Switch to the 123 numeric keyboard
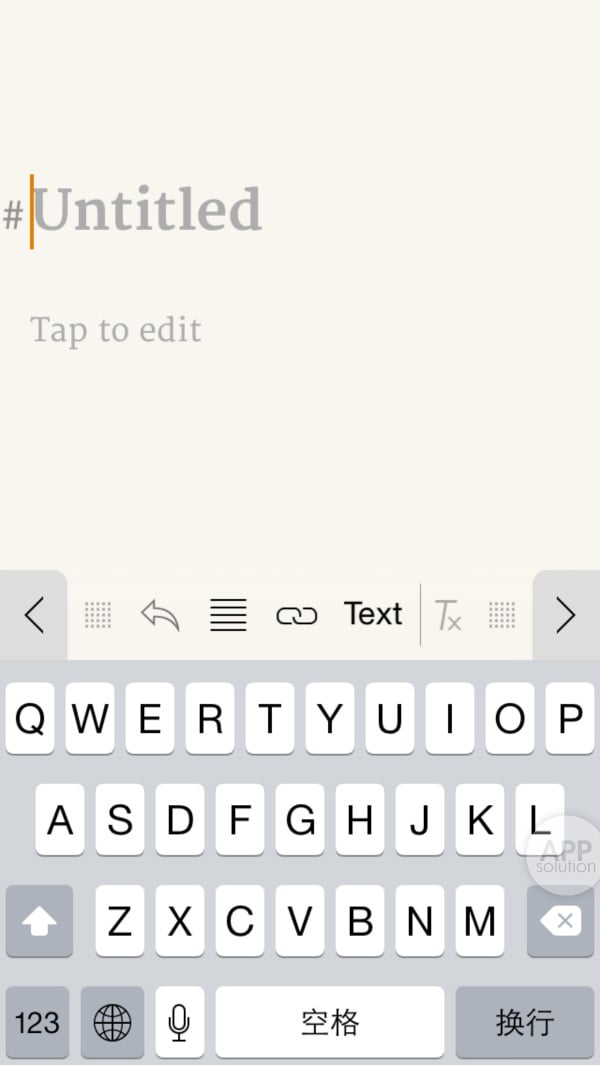The image size is (600, 1065). [37, 1022]
